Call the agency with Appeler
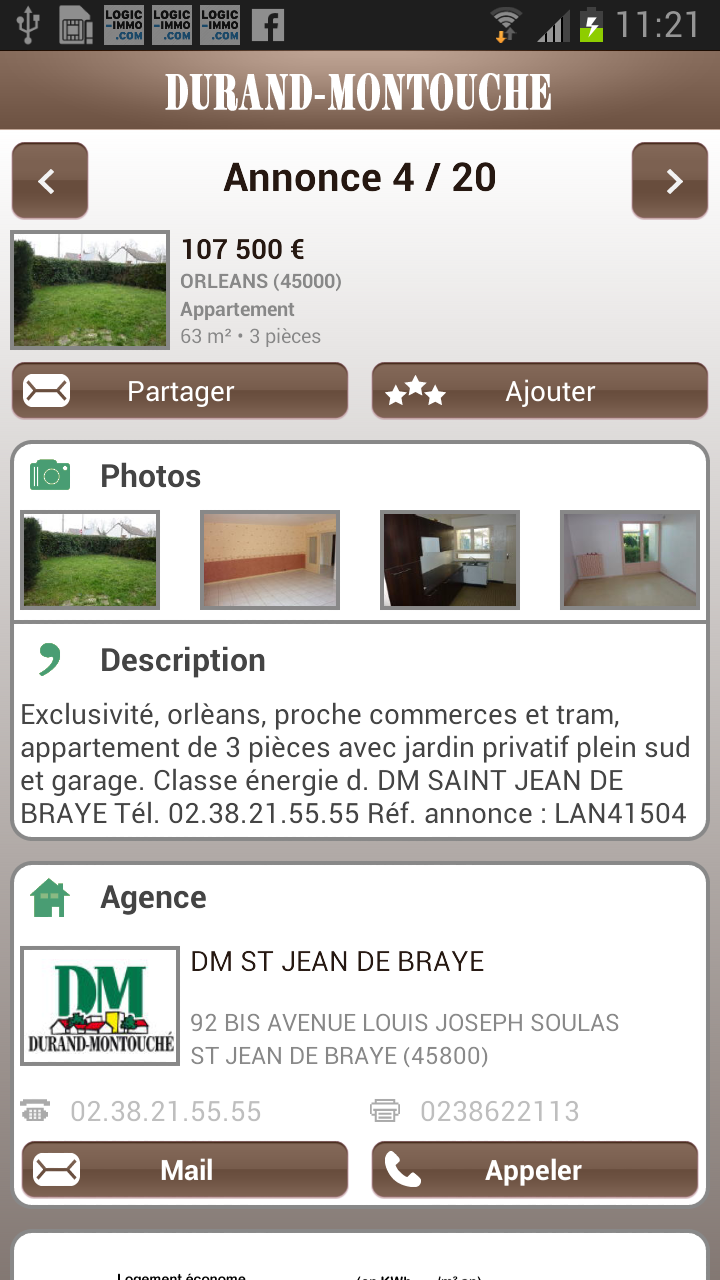Image resolution: width=720 pixels, height=1280 pixels. click(x=535, y=1170)
